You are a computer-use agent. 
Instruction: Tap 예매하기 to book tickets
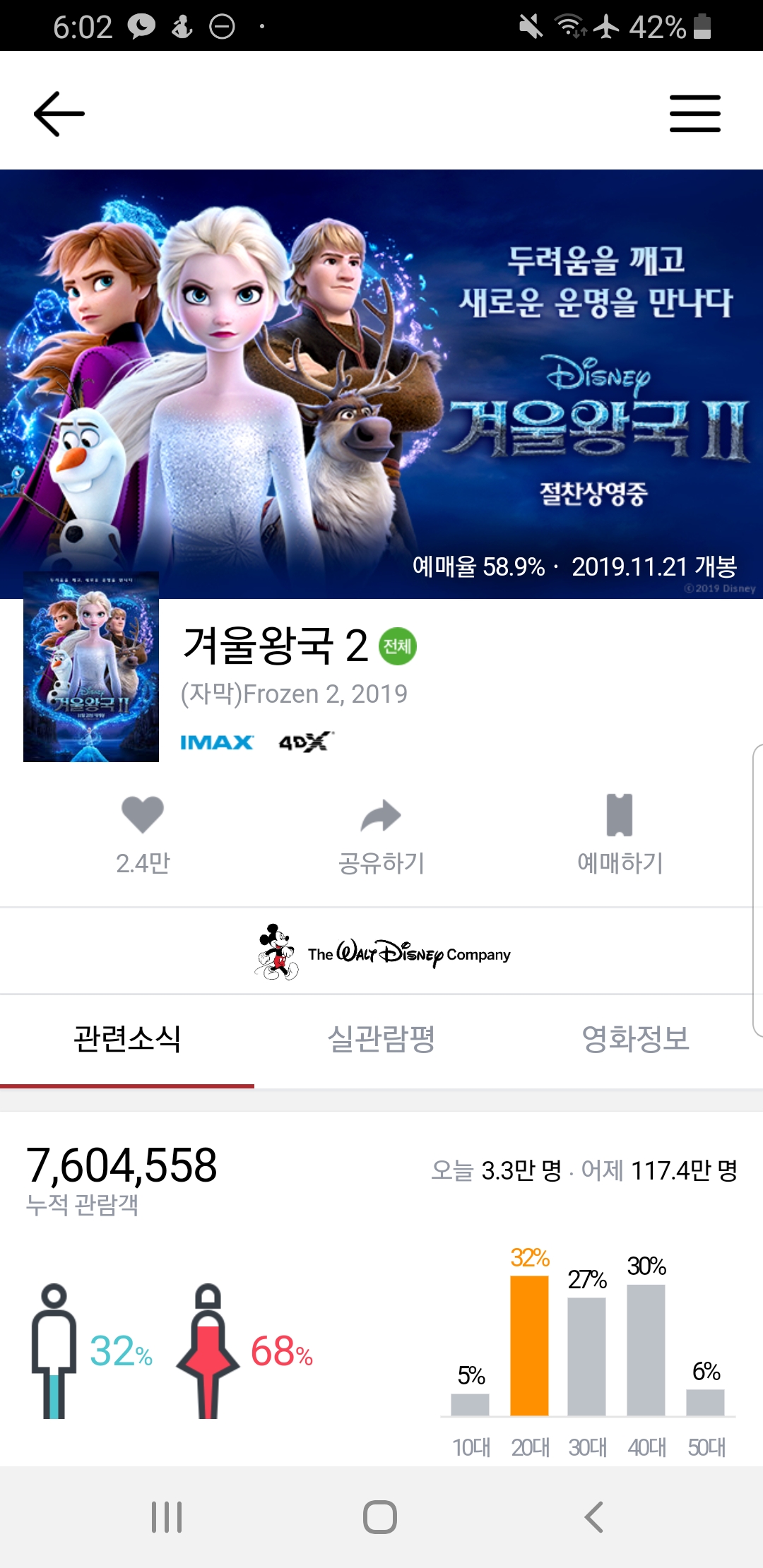point(620,833)
